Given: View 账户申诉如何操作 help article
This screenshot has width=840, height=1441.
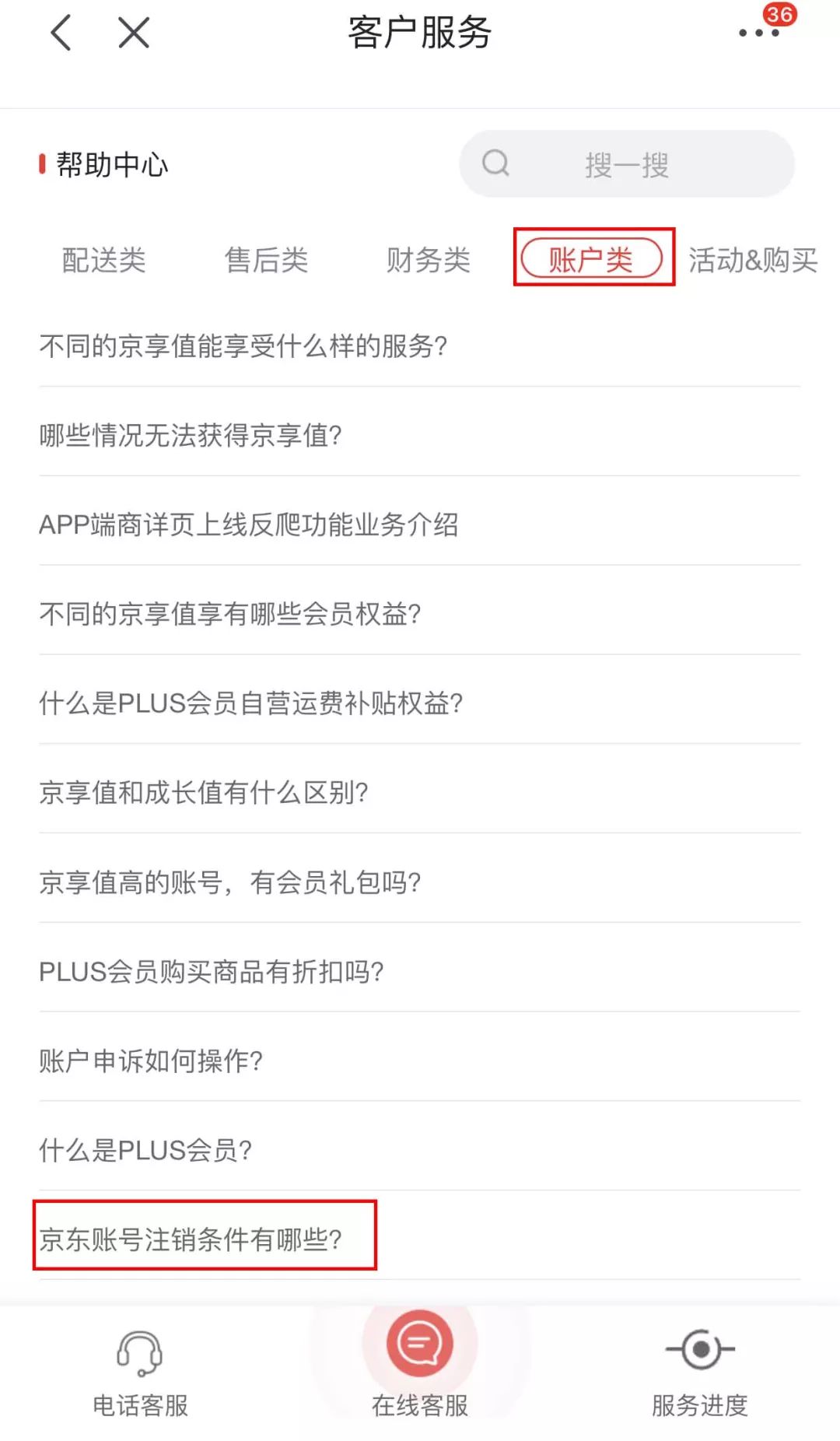Looking at the screenshot, I should tap(152, 1060).
